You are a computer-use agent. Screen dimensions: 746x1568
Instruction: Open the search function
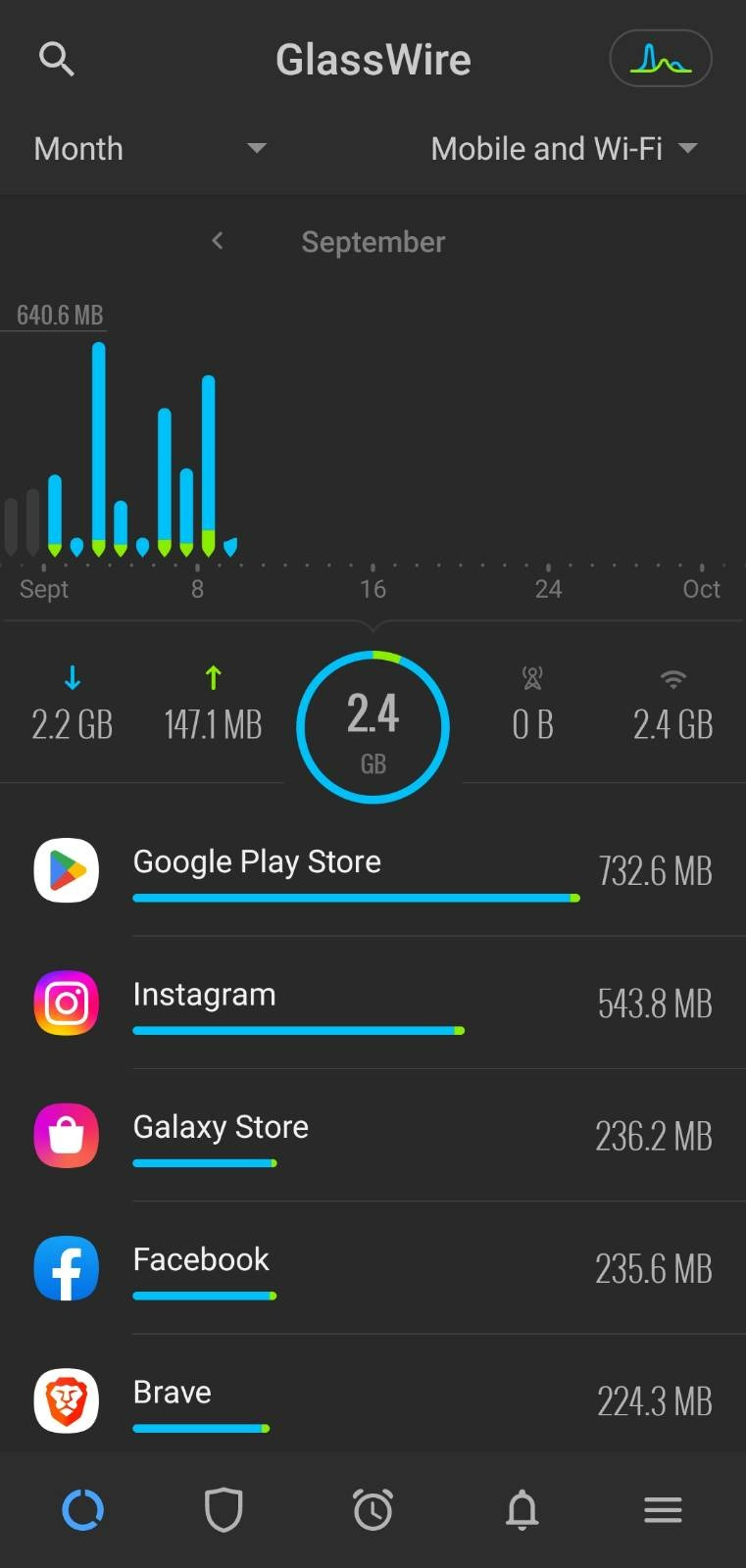click(57, 59)
